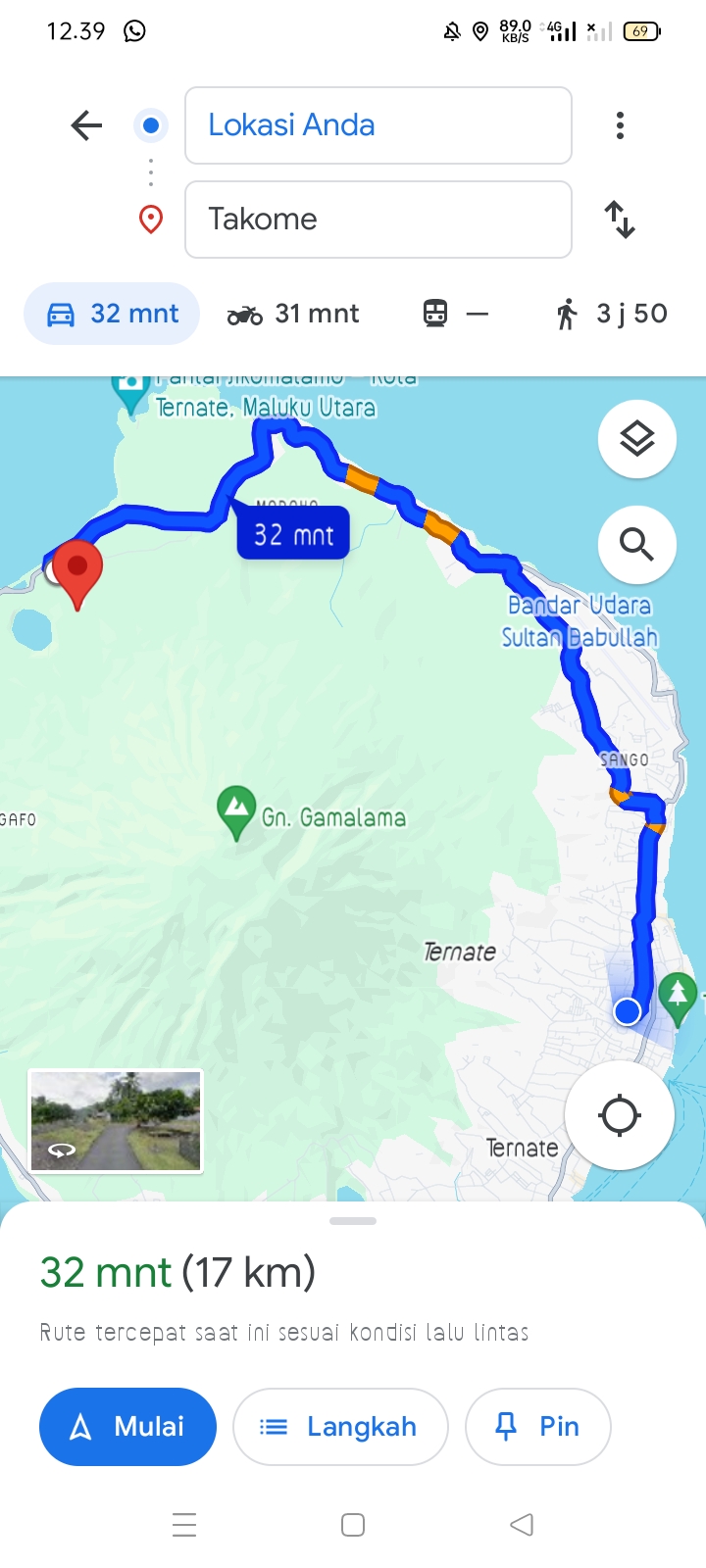
Task: Open recent apps from navigation bar
Action: (184, 1525)
